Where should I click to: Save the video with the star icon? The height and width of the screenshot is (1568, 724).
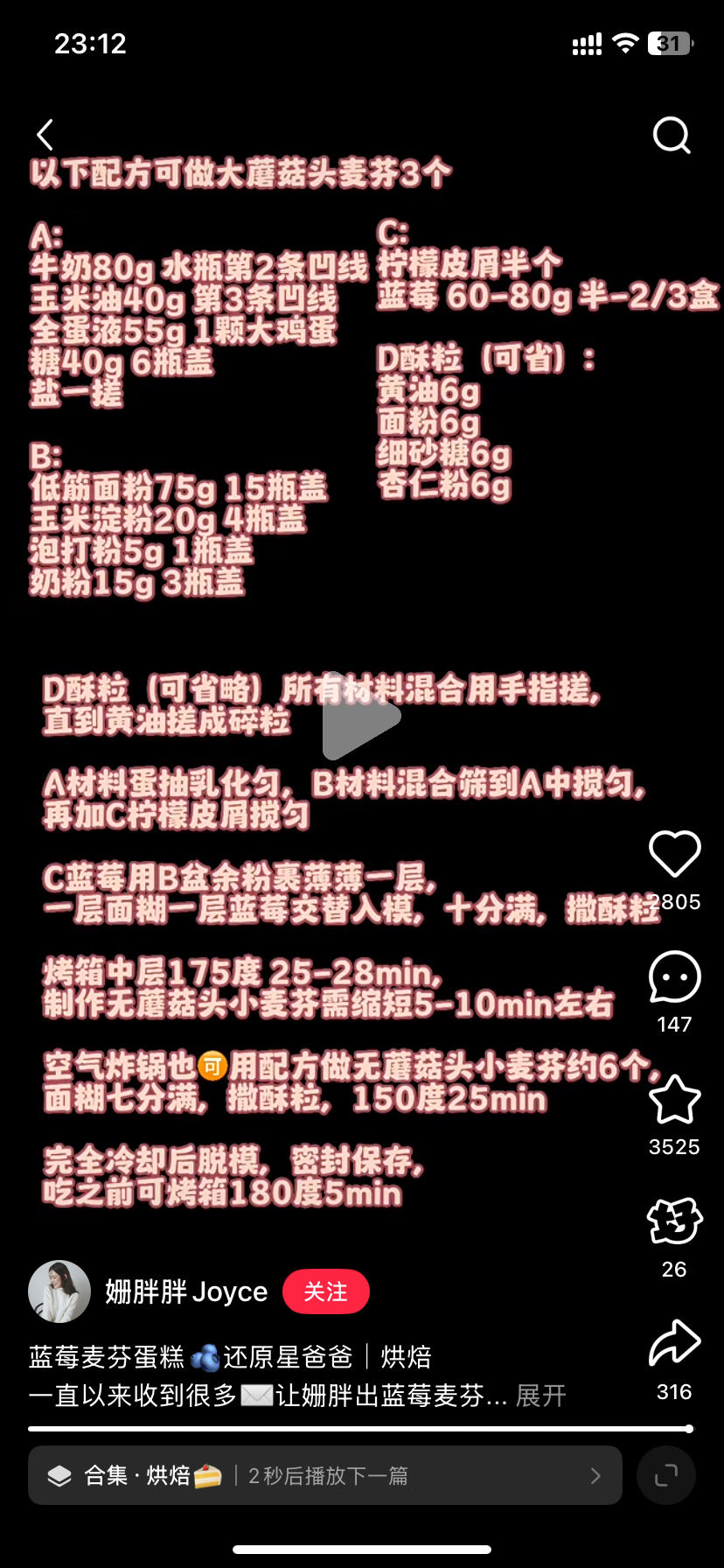[674, 1100]
